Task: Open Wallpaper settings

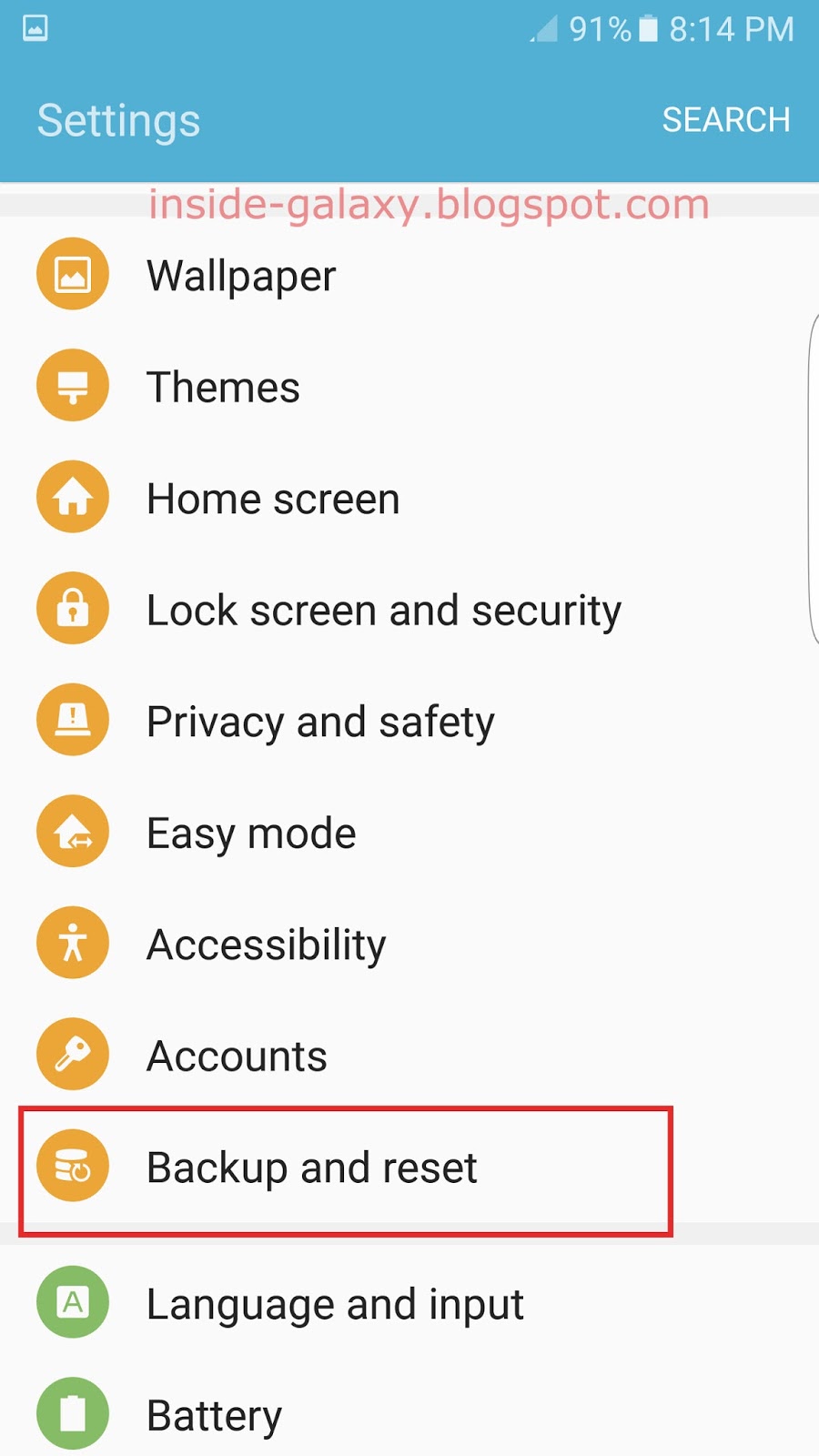Action: point(409,275)
